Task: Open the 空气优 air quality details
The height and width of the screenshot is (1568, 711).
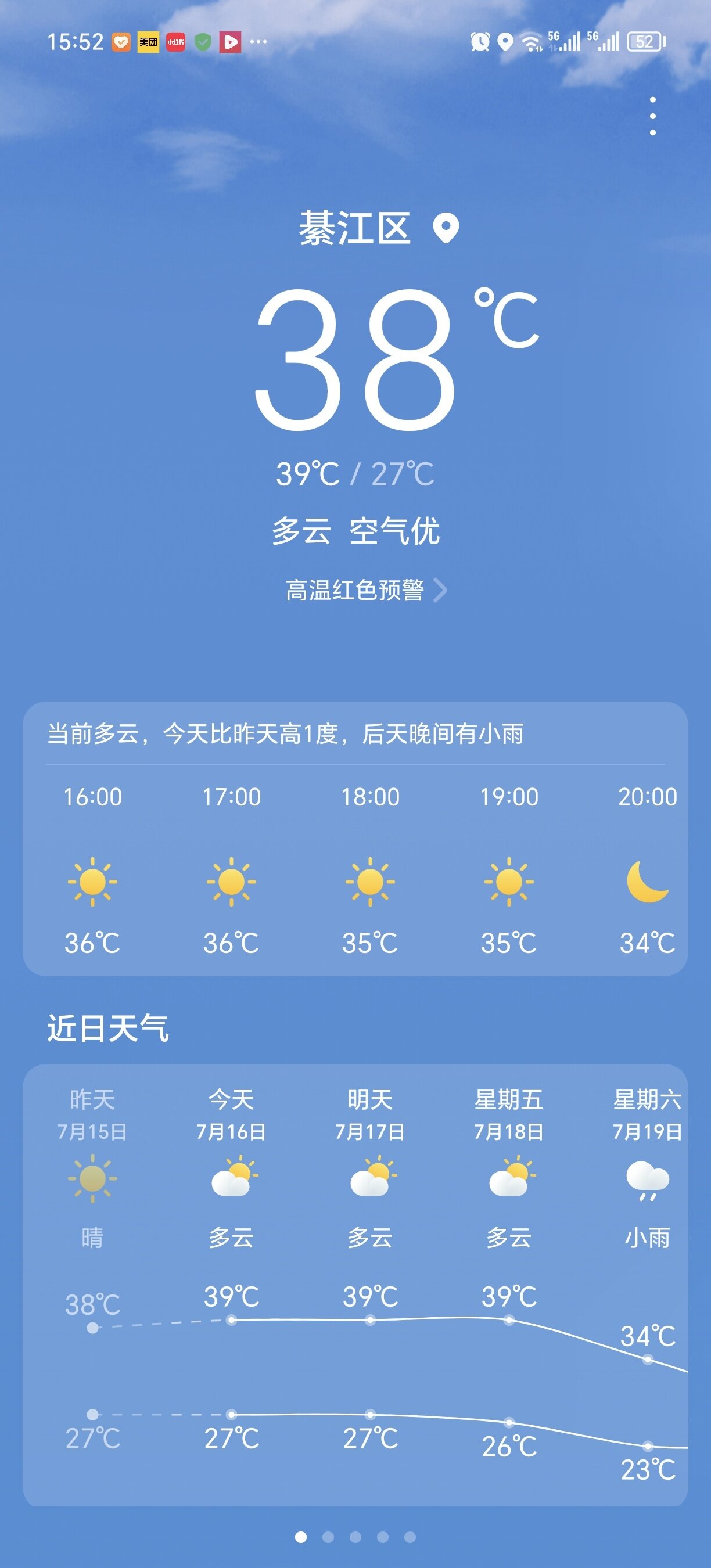Action: pos(394,531)
